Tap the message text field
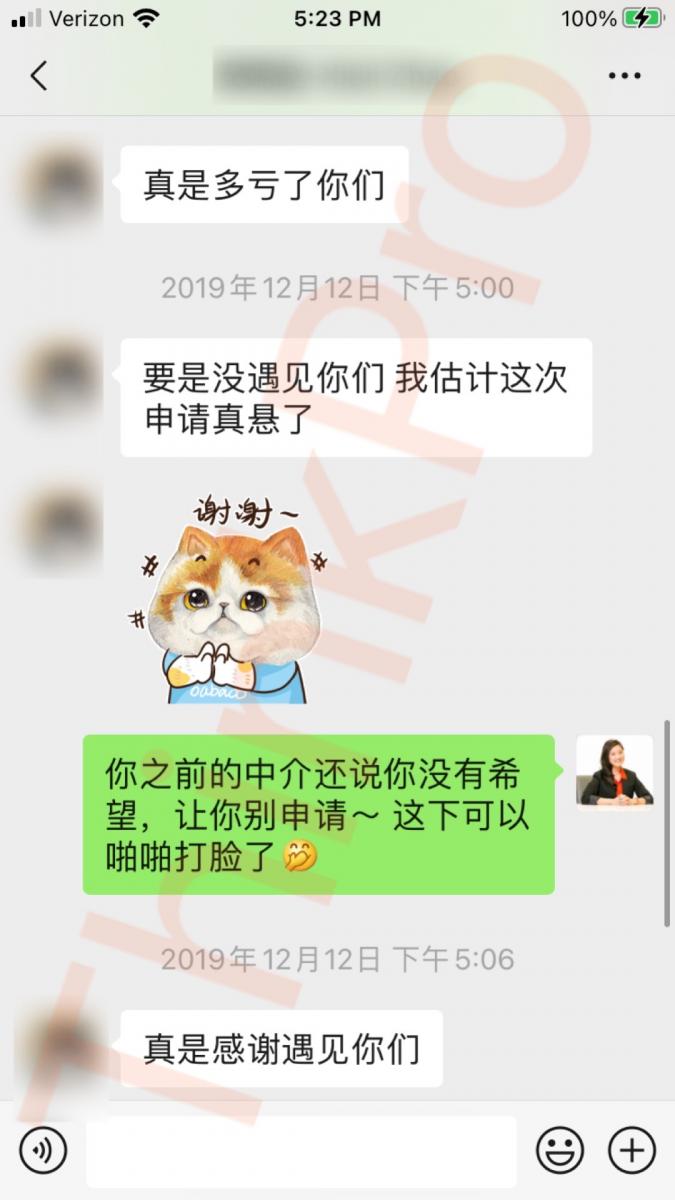 [x=300, y=1151]
